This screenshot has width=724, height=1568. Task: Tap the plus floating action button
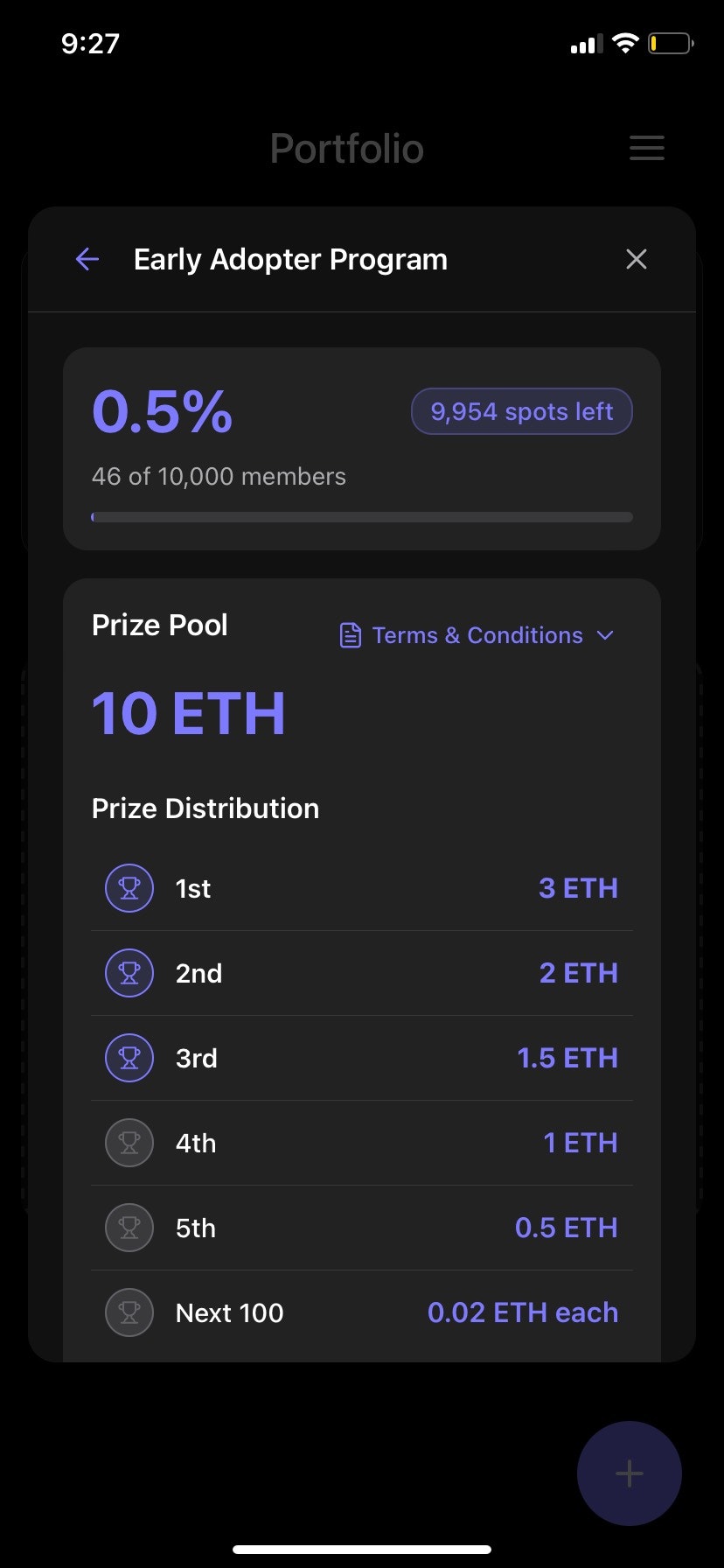pos(629,1473)
